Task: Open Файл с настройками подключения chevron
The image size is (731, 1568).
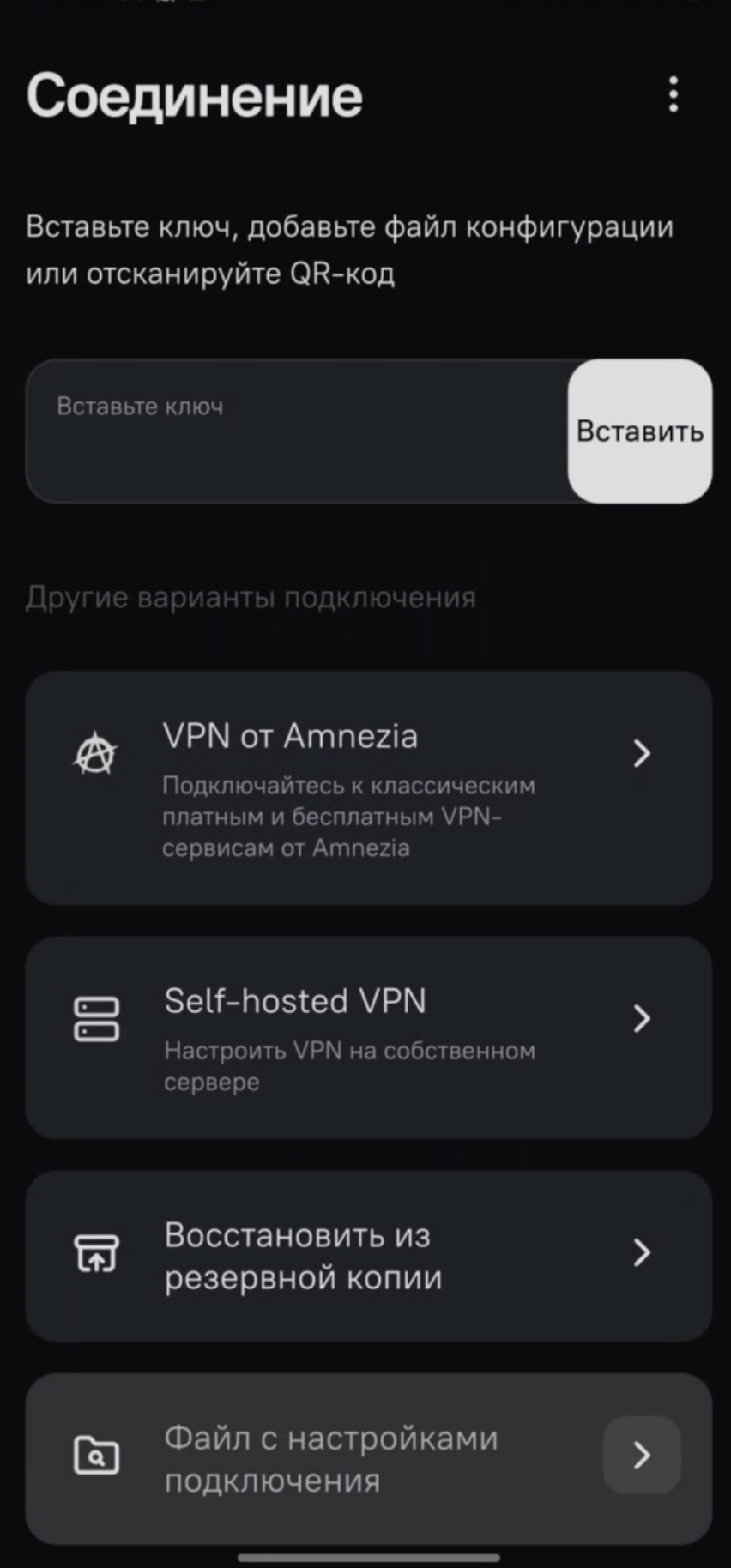Action: 642,1456
